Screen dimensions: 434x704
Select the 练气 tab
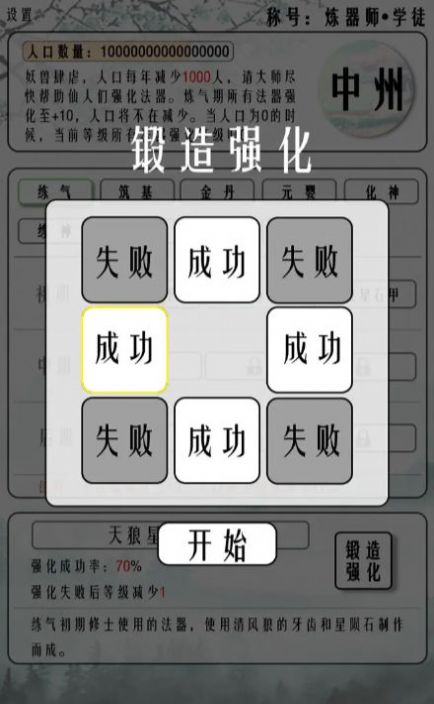tap(56, 192)
